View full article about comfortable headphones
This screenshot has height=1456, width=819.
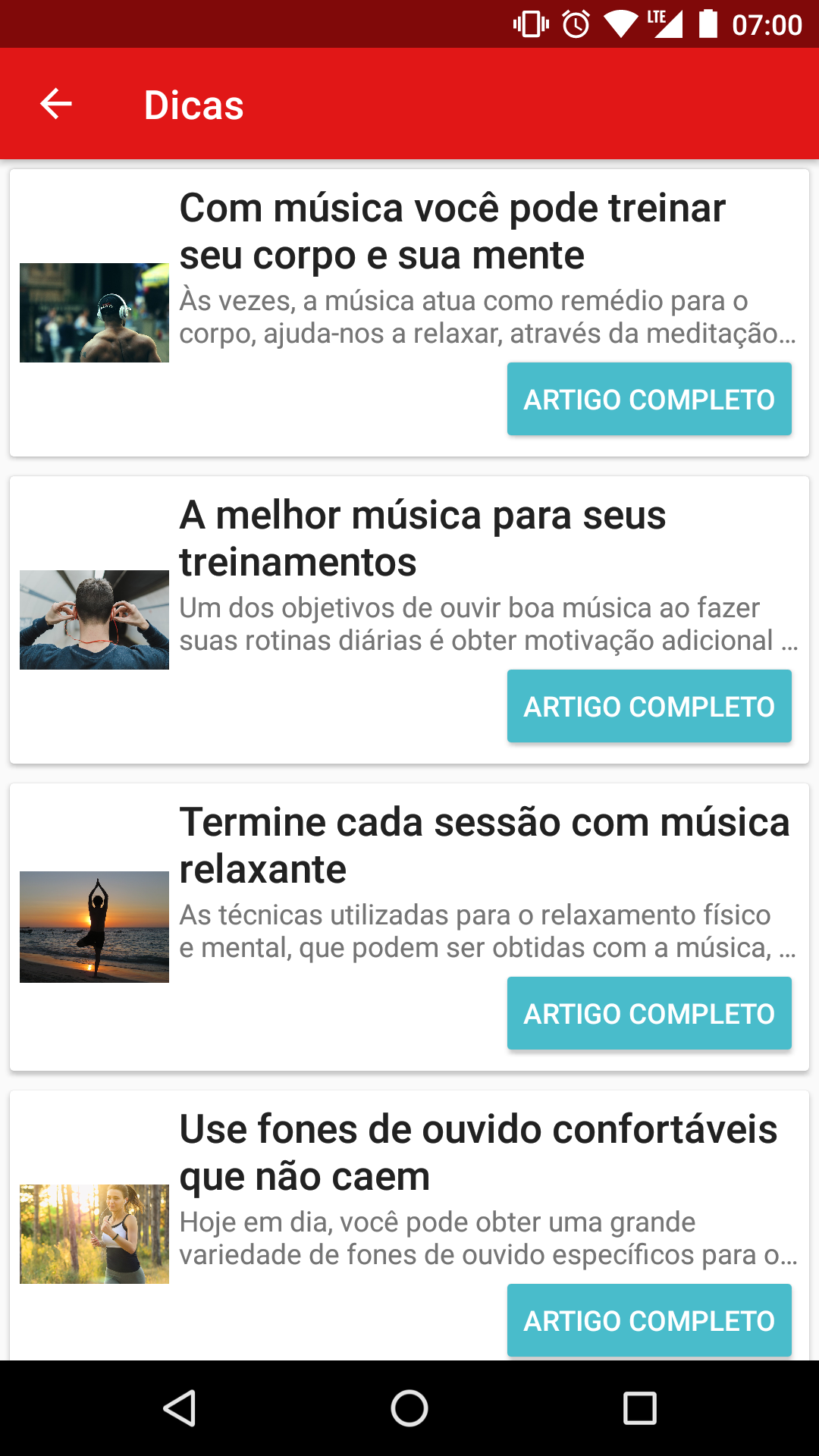[649, 1320]
